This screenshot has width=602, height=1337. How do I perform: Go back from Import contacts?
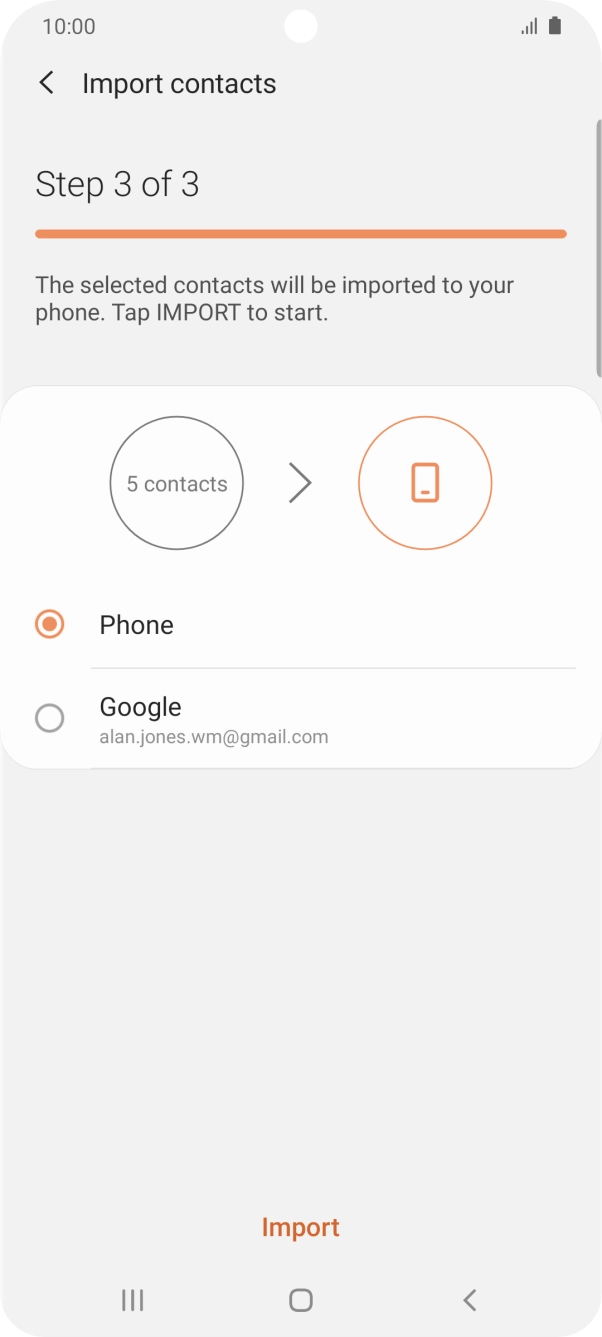(x=47, y=83)
